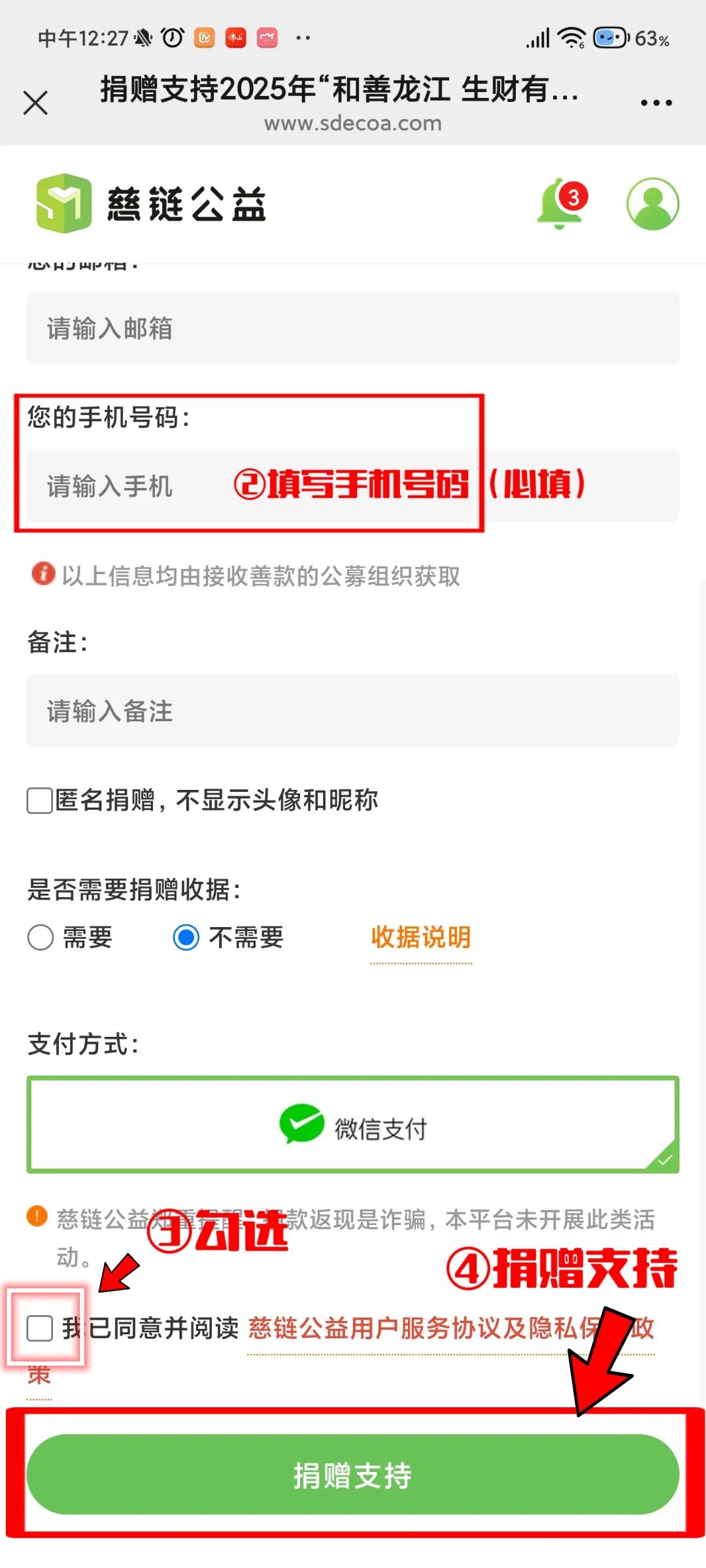Open the 收据说明 link
The height and width of the screenshot is (1568, 706).
(421, 938)
